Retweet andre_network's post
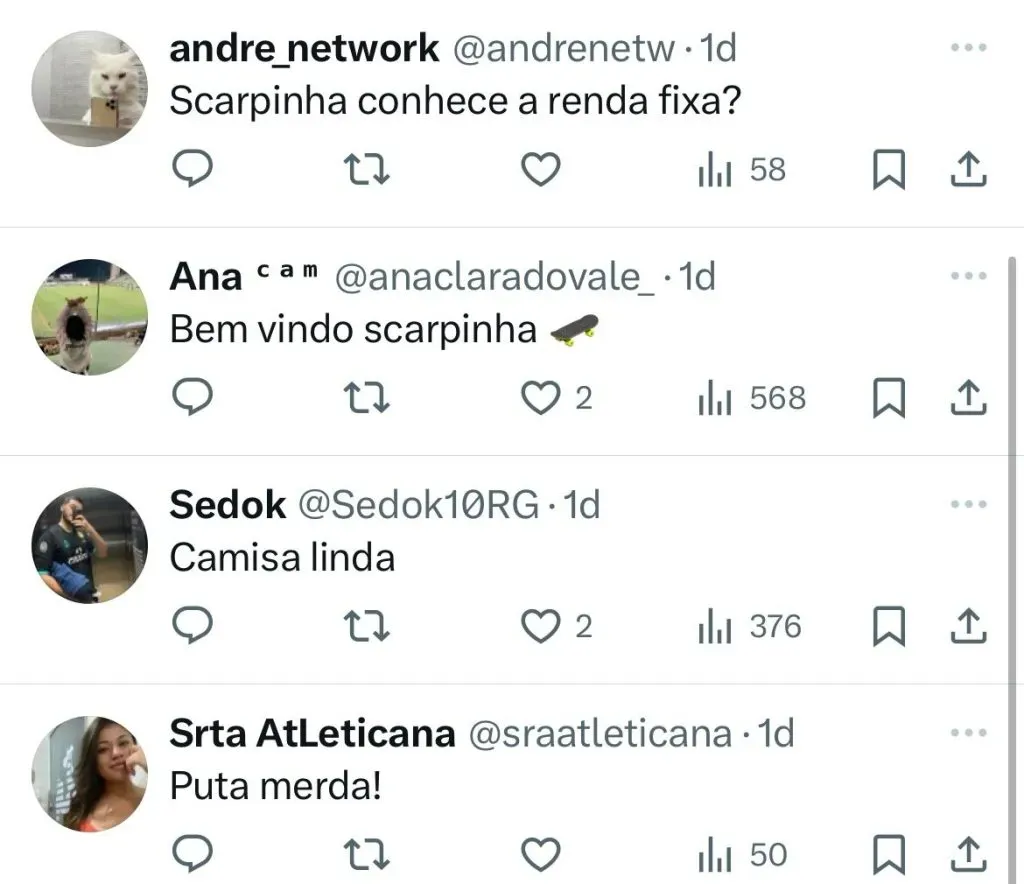Screen dimensions: 1024x884 [x=367, y=171]
